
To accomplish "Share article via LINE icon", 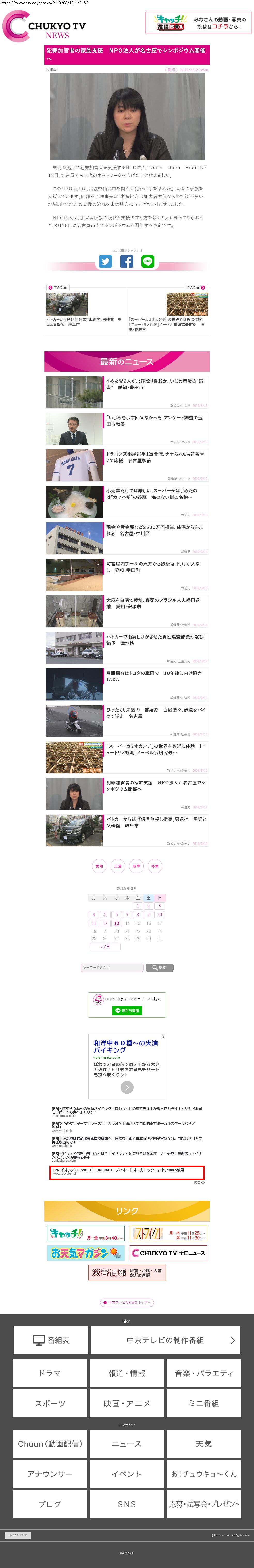I will (x=147, y=261).
